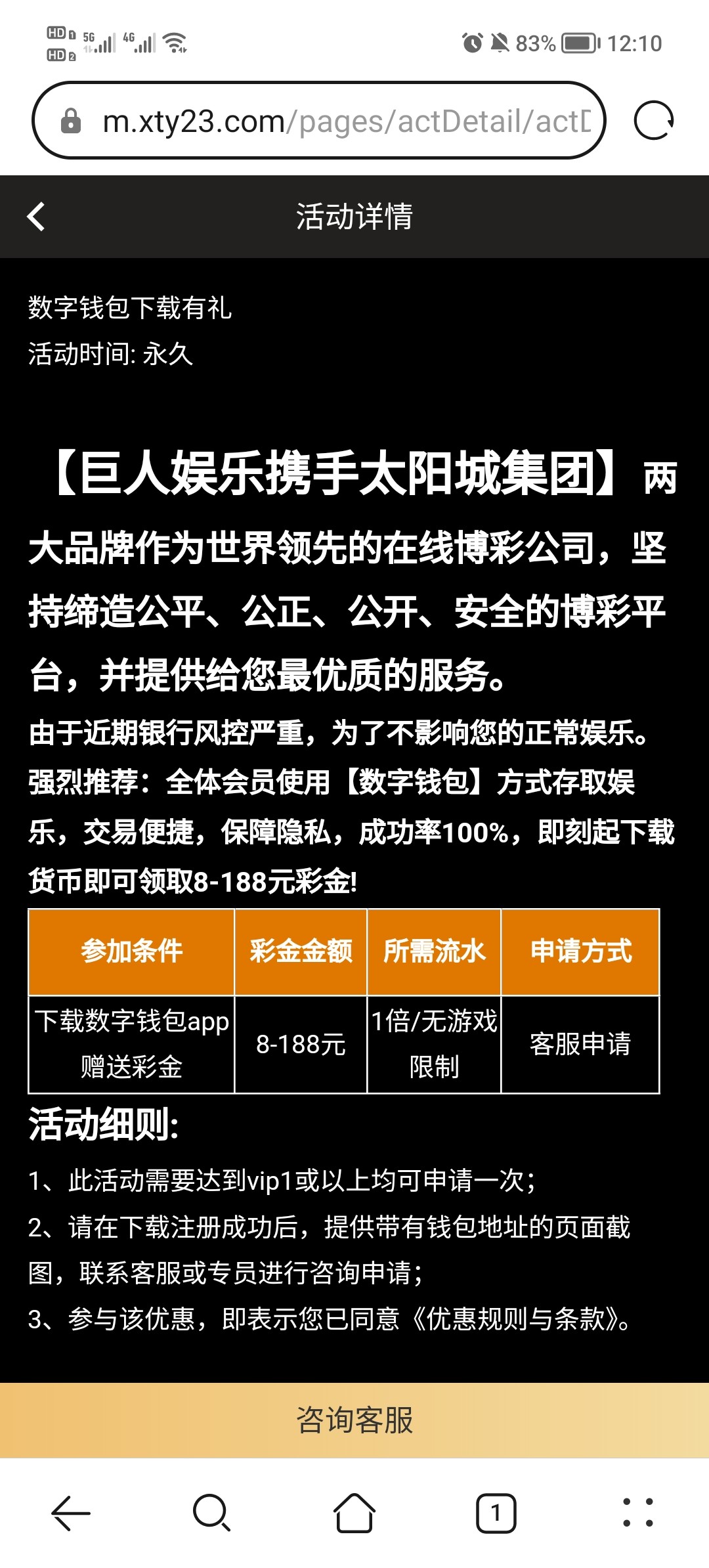This screenshot has height=1568, width=709.
Task: Go to the browser home page
Action: [x=354, y=1513]
